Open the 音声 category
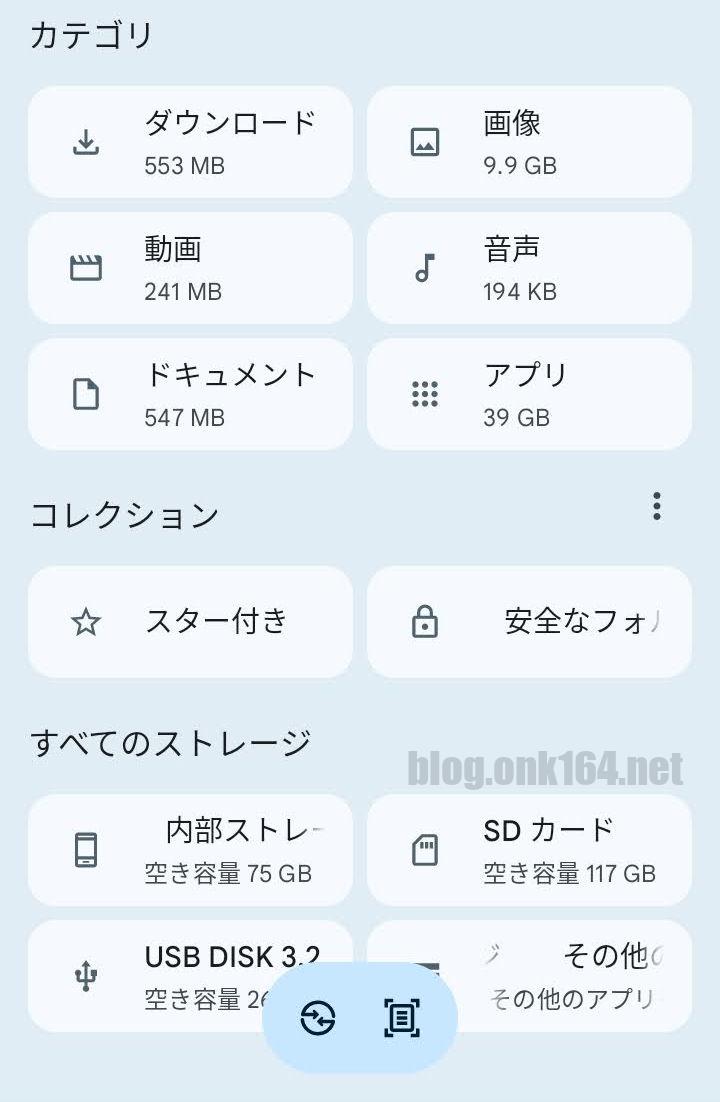This screenshot has width=720, height=1102. click(529, 268)
